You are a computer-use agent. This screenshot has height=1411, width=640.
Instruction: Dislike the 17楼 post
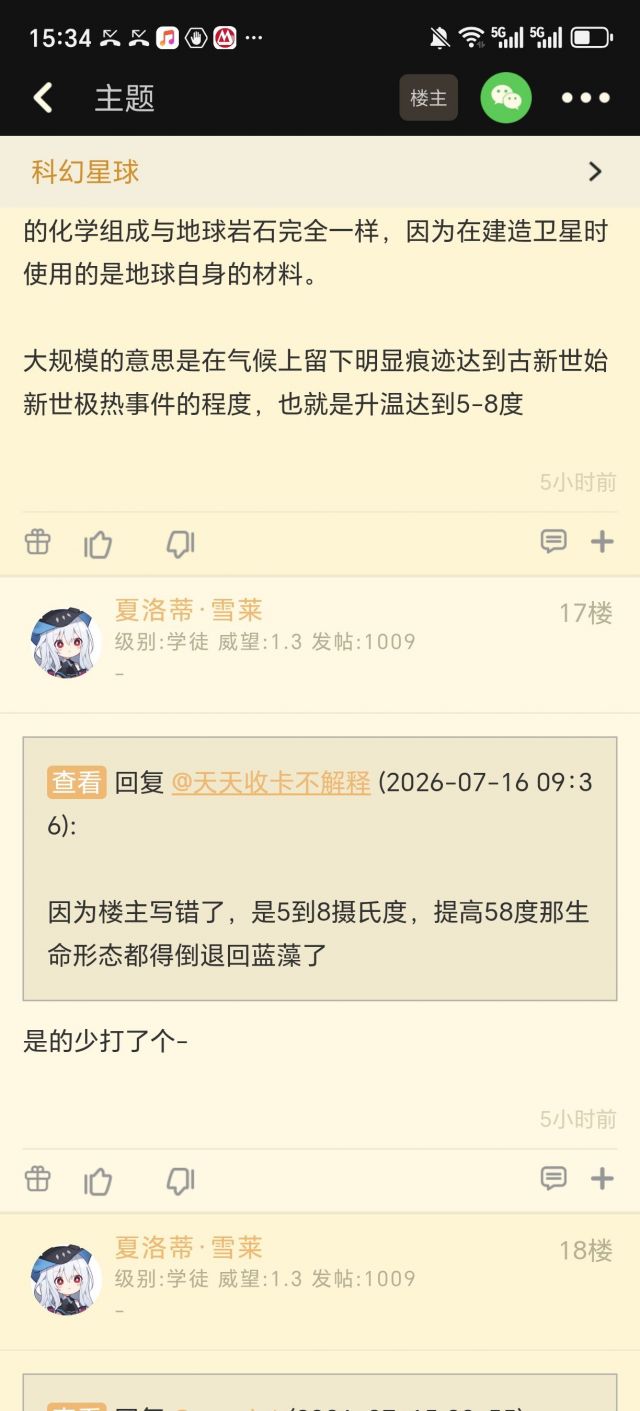[x=180, y=1180]
